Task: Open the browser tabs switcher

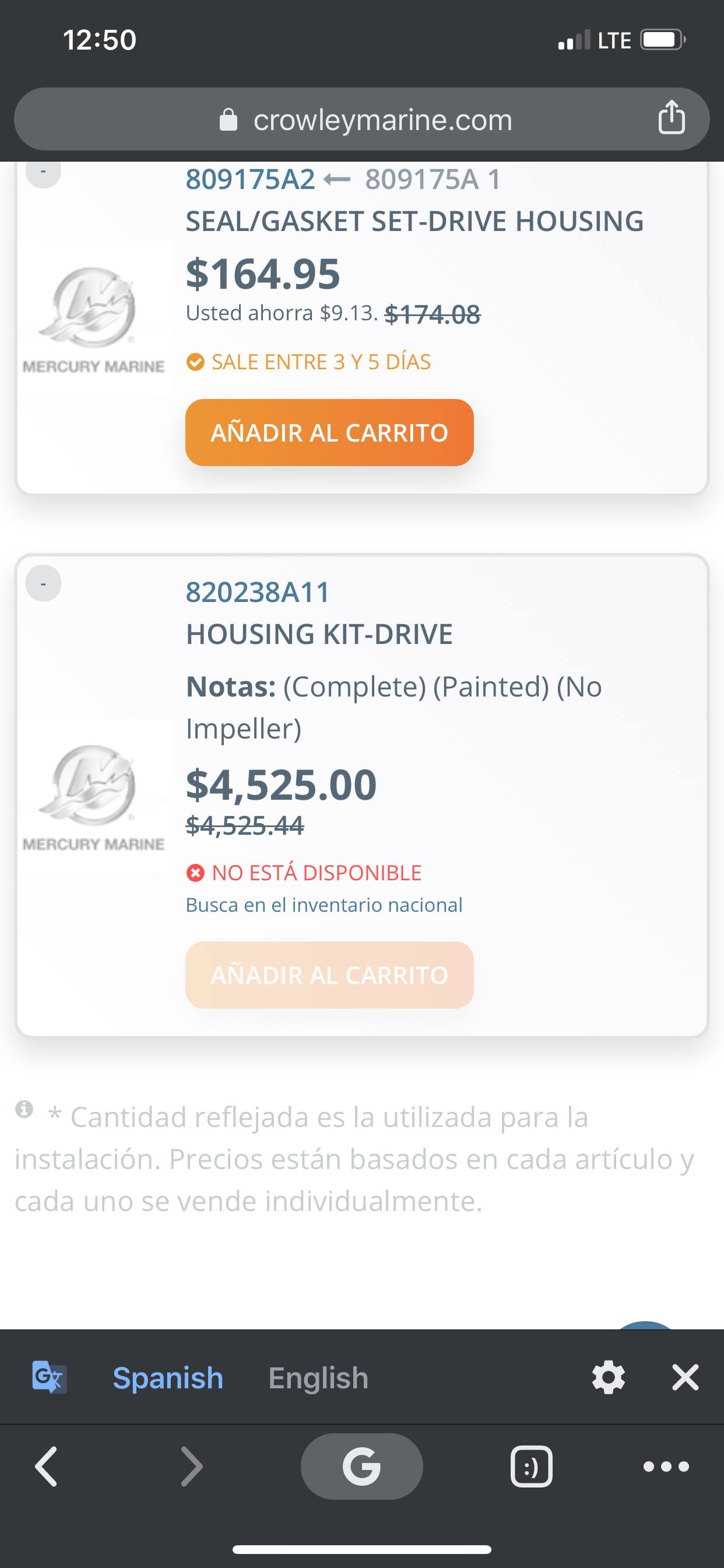Action: pos(531,1466)
